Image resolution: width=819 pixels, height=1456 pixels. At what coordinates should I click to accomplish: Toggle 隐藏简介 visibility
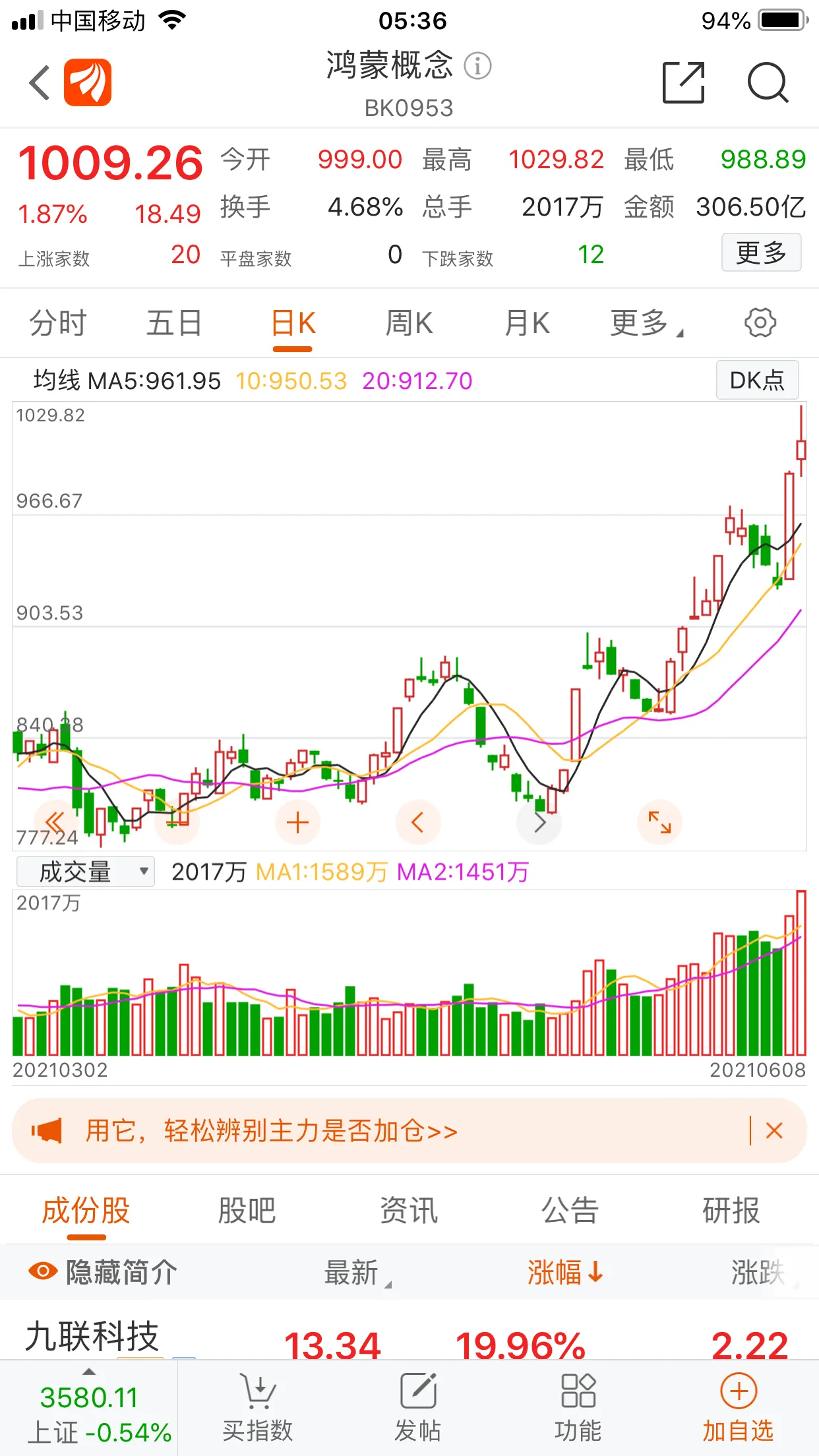tap(104, 1272)
